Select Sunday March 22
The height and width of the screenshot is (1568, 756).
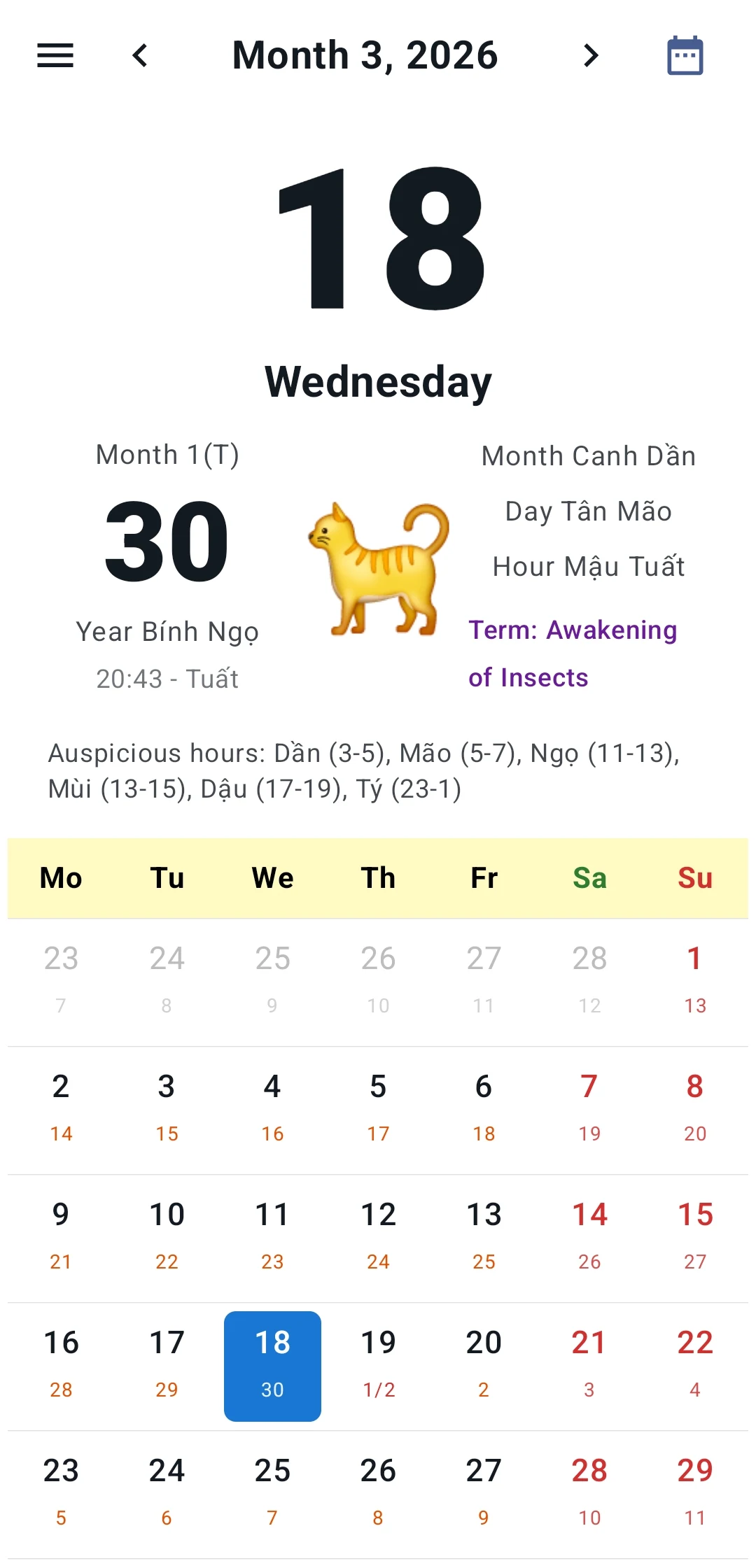pyautogui.click(x=694, y=1366)
